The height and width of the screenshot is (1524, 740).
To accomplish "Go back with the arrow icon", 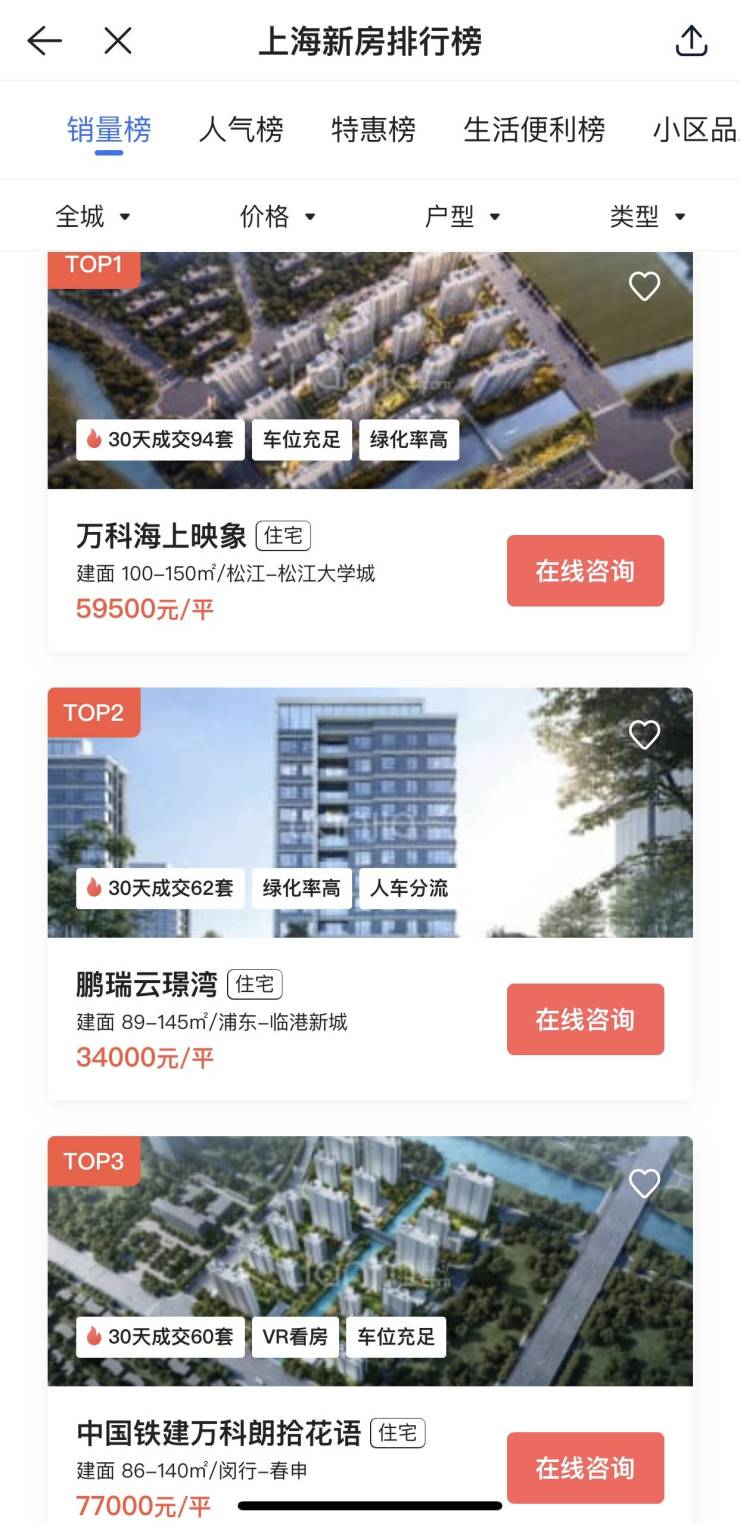I will point(44,41).
